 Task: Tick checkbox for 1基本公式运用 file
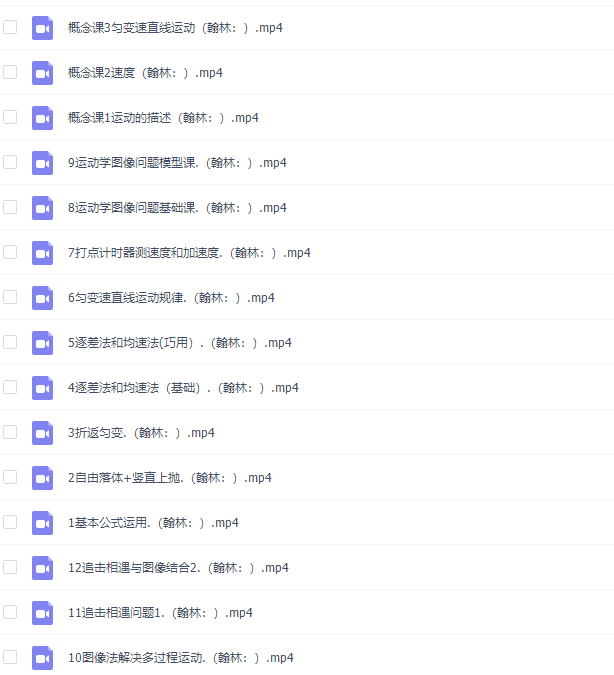(10, 522)
